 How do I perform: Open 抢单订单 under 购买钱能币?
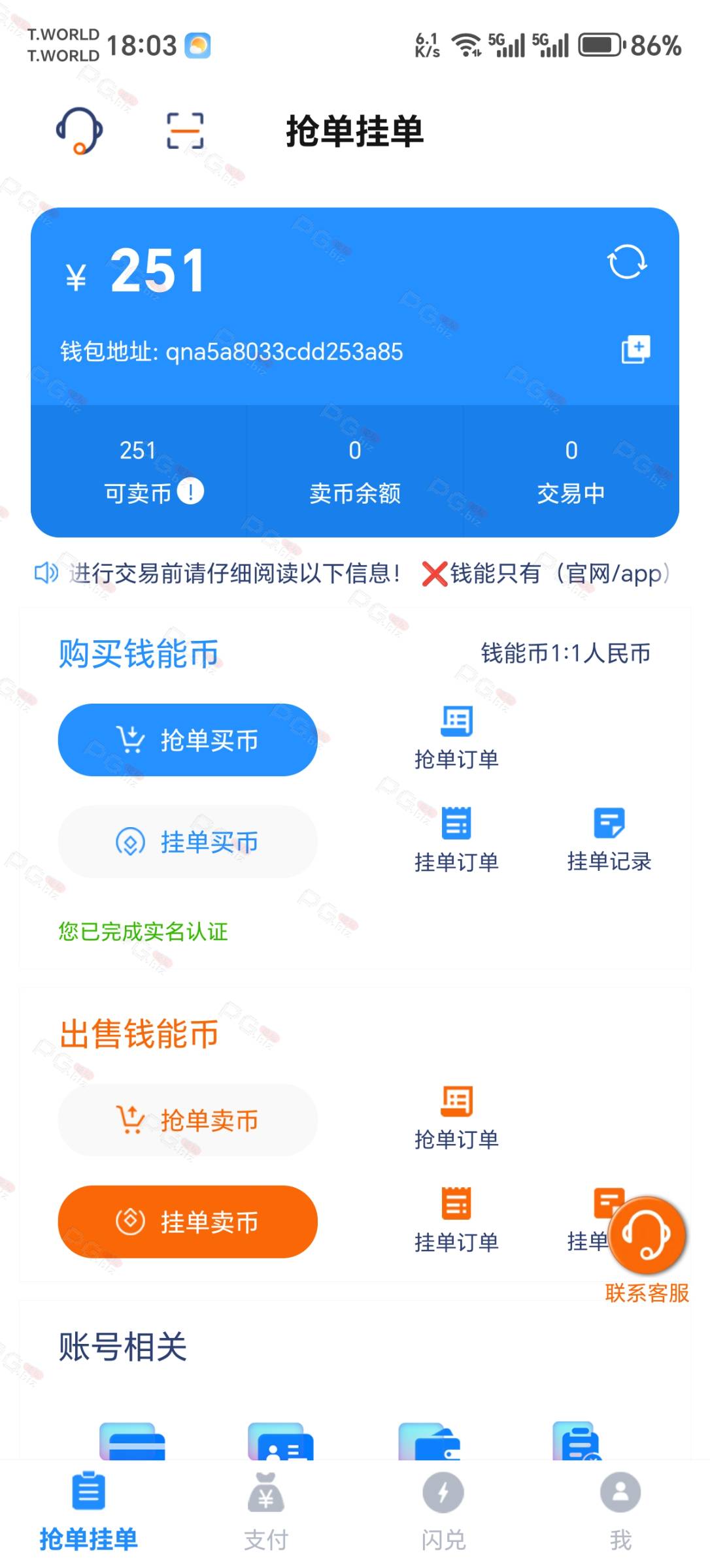click(456, 738)
